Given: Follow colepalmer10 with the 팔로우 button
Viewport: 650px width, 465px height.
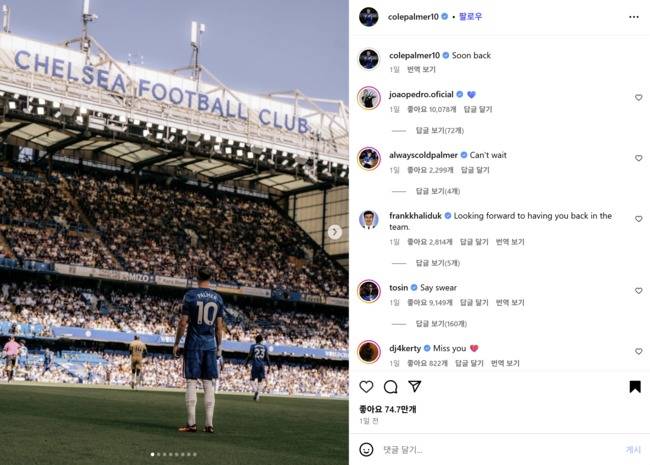Looking at the screenshot, I should pyautogui.click(x=470, y=17).
